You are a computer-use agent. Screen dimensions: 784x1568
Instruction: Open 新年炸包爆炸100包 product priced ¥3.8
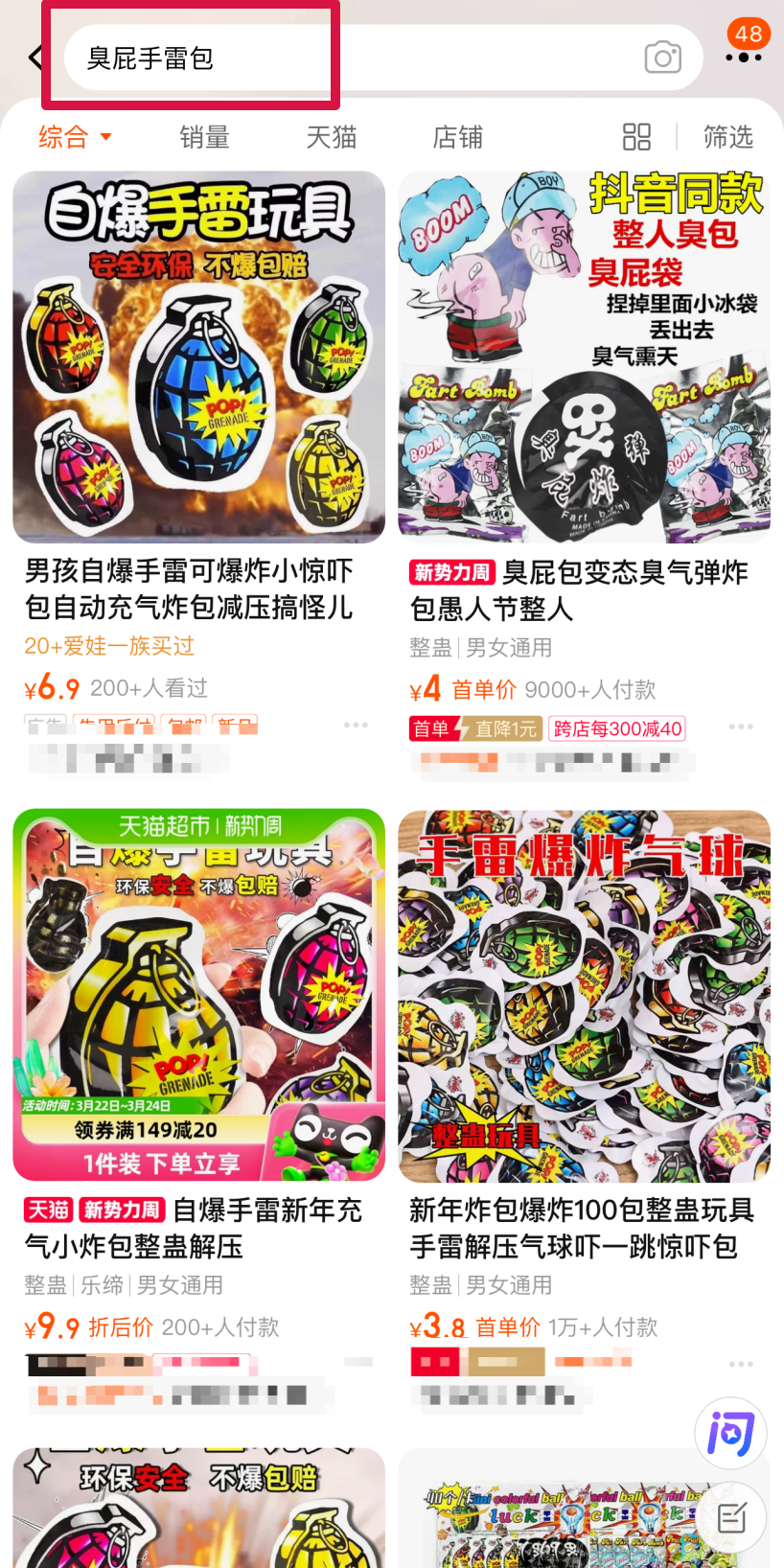pos(584,1112)
